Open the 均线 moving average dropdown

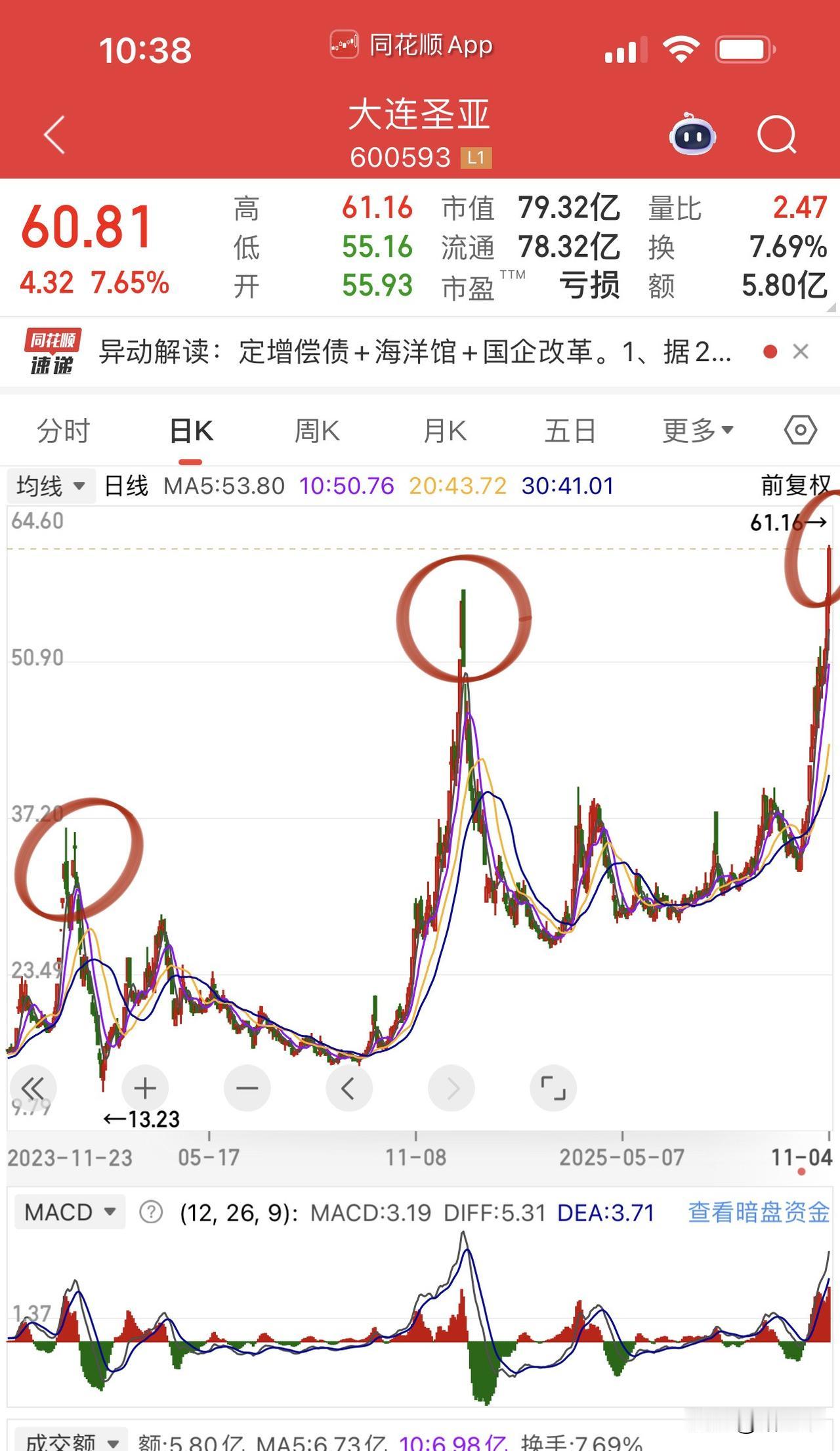51,486
